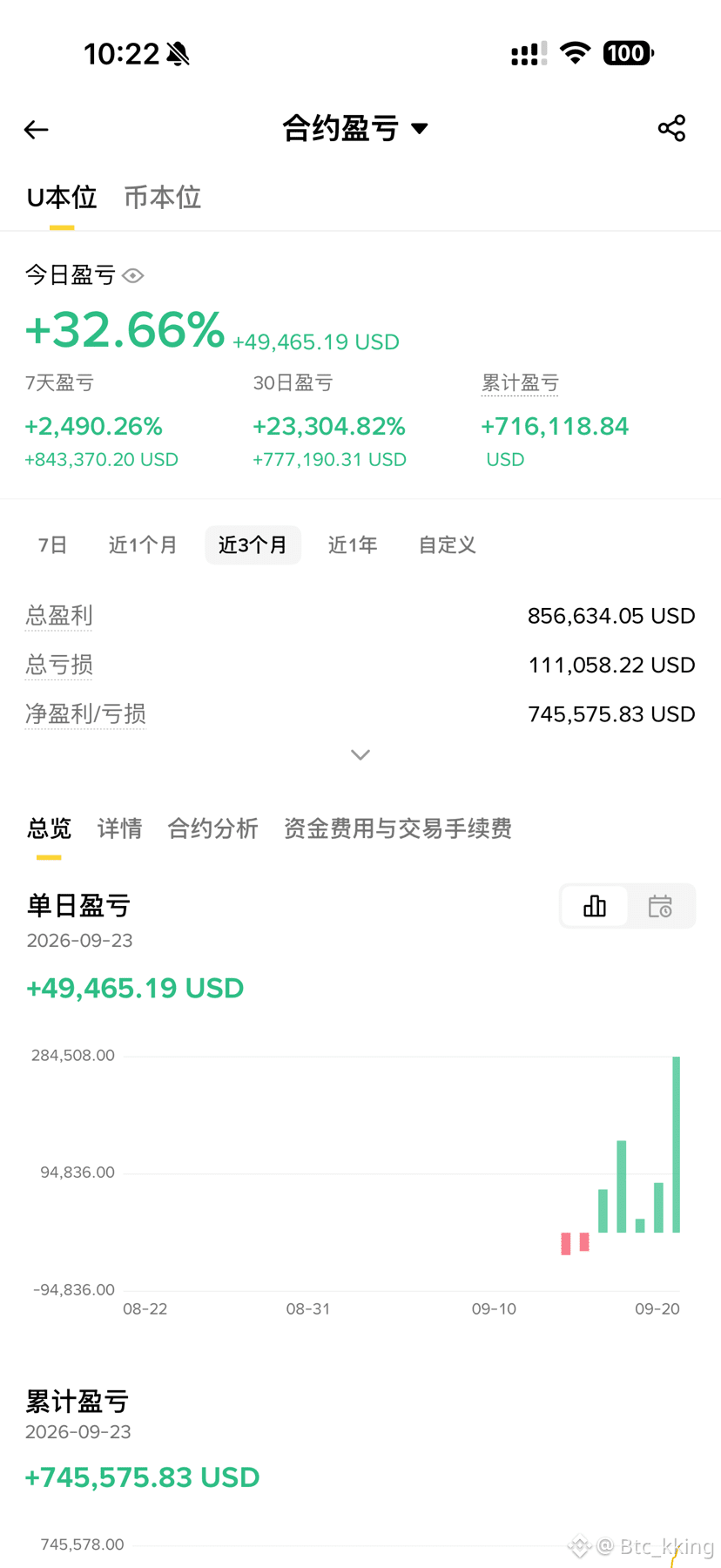Image resolution: width=721 pixels, height=1568 pixels.
Task: Select the 7日 time range
Action: [x=52, y=545]
